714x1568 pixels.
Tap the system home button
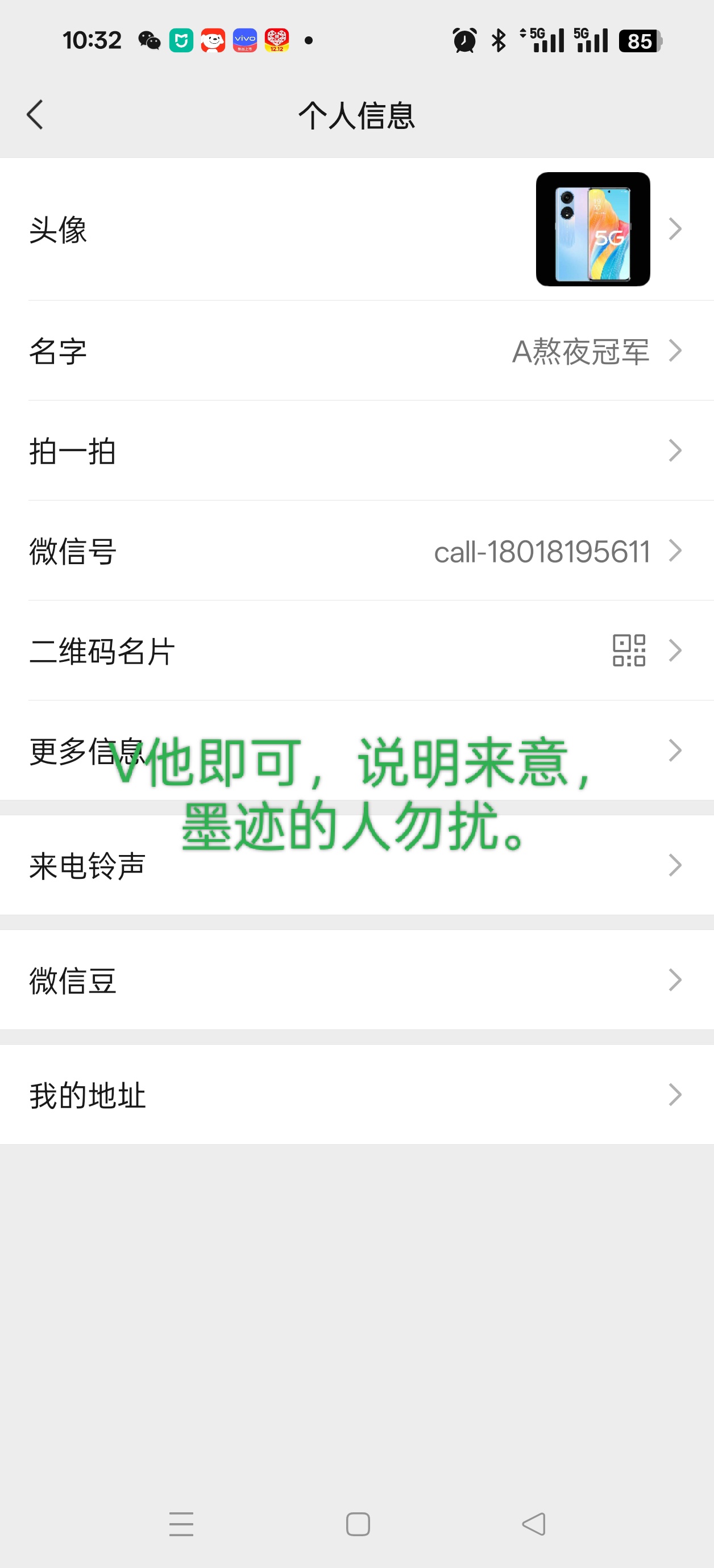pyautogui.click(x=358, y=1524)
